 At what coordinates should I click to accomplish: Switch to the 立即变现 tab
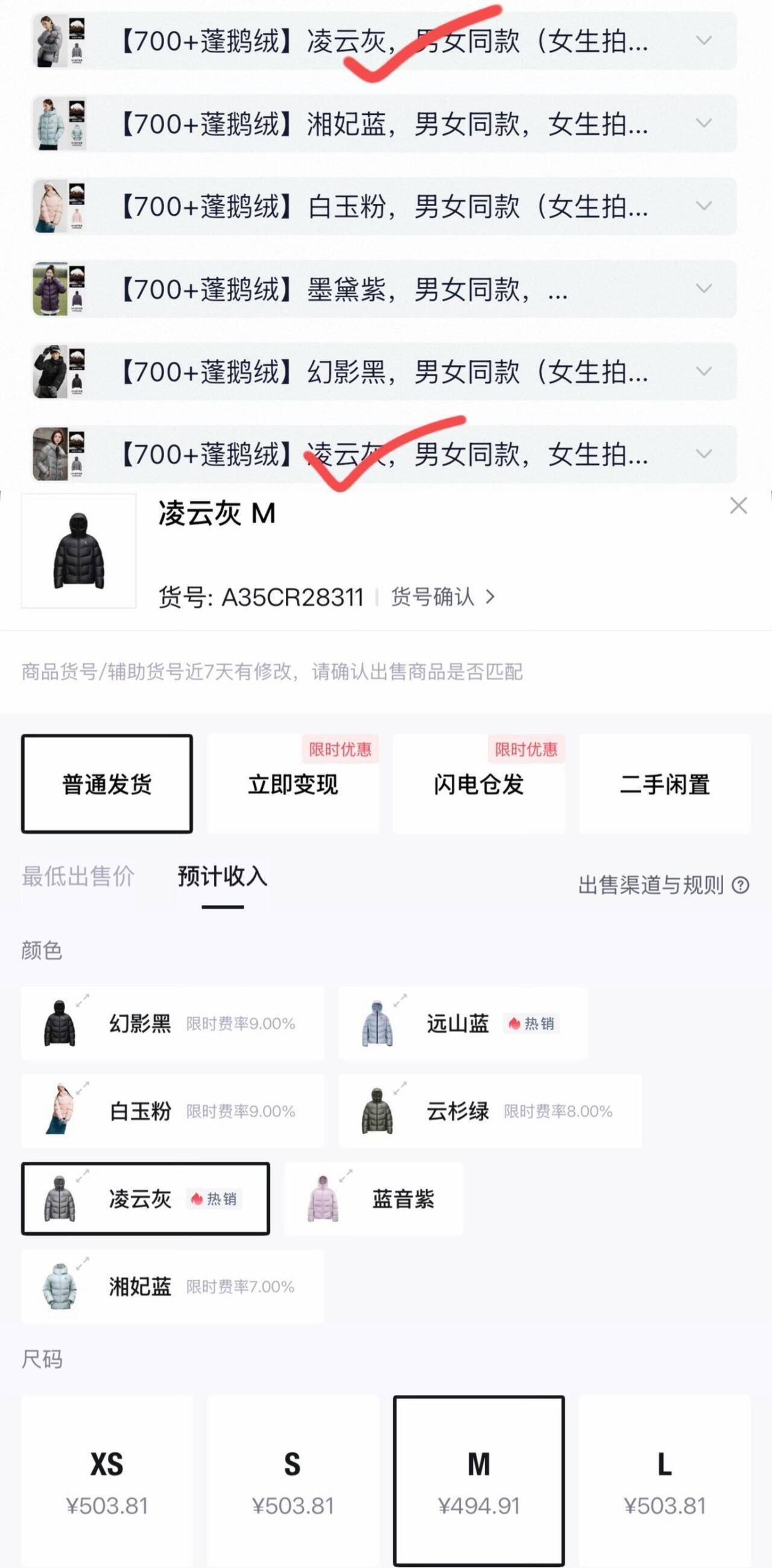click(x=293, y=786)
